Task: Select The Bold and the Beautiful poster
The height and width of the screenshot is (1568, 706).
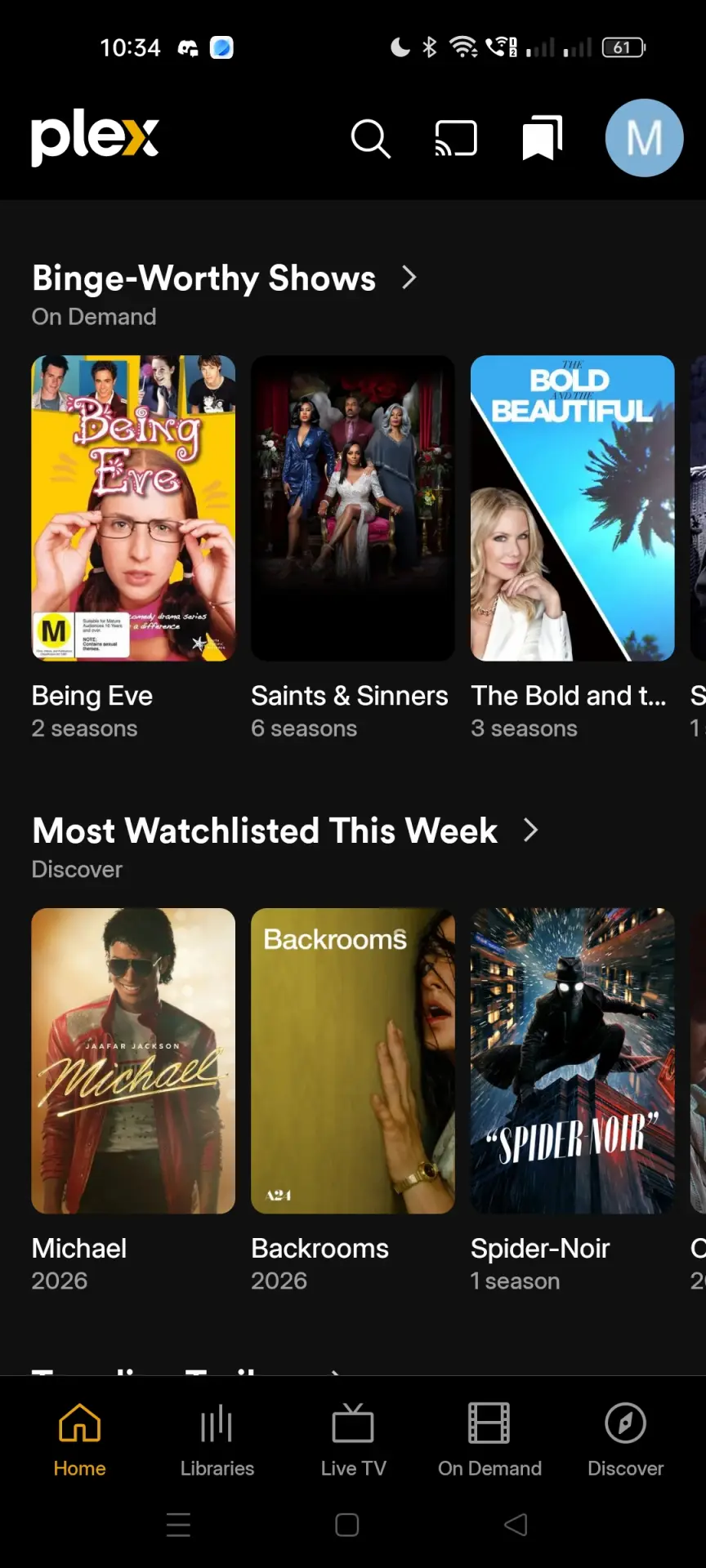Action: pos(572,508)
